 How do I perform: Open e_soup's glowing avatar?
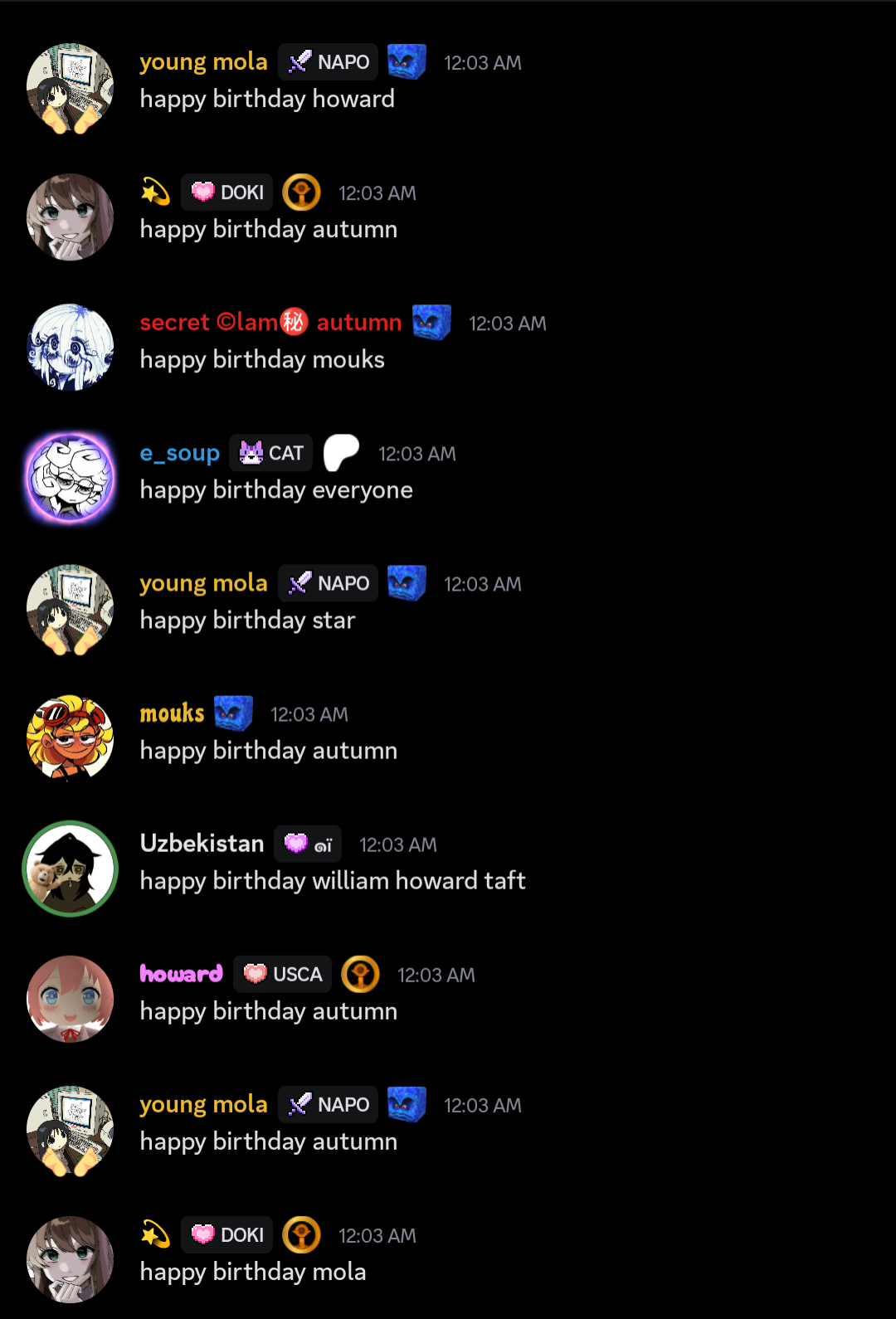[71, 478]
